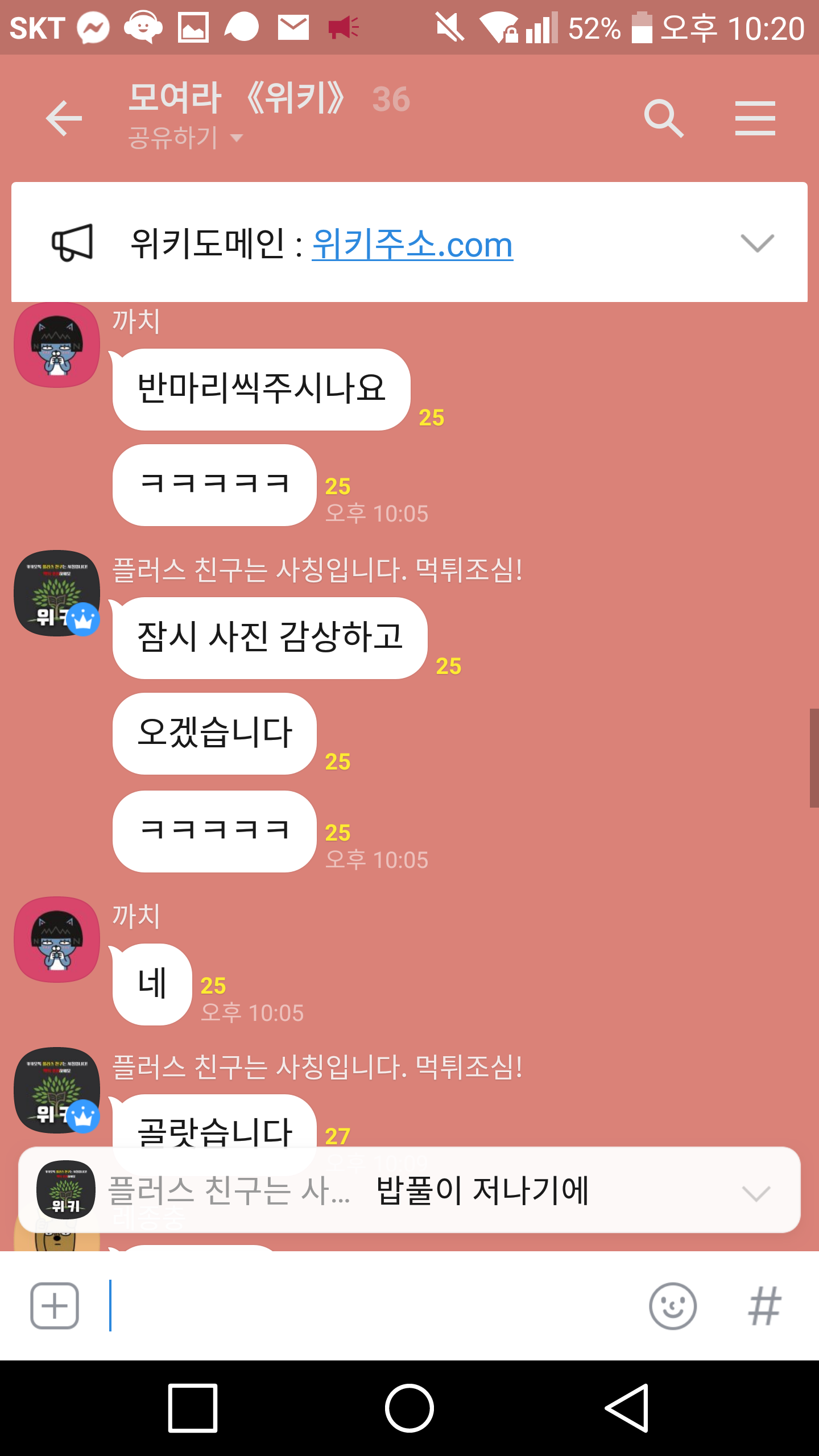Expand the pinned announcement
The width and height of the screenshot is (819, 1456).
[757, 243]
